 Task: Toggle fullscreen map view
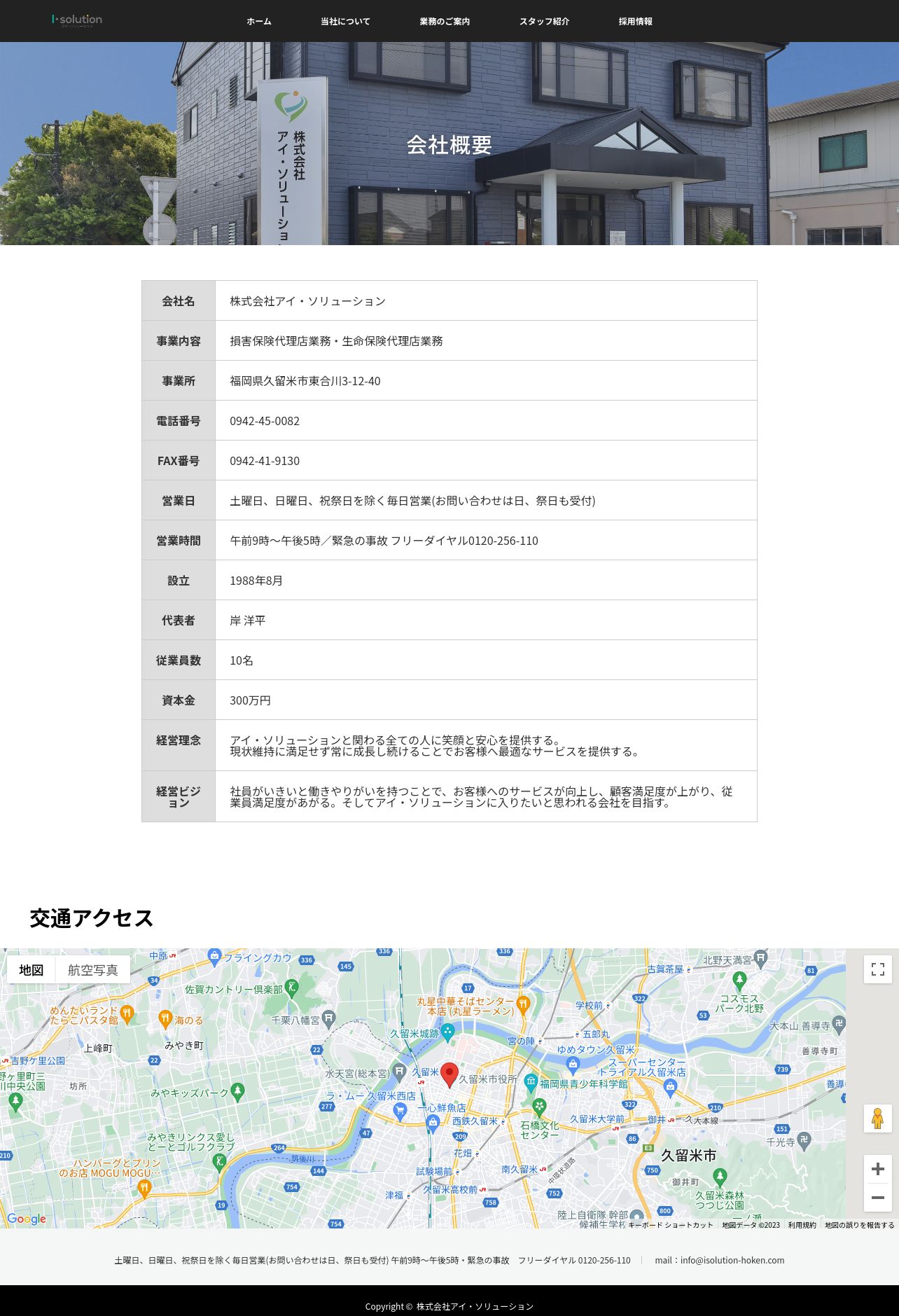pyautogui.click(x=877, y=969)
